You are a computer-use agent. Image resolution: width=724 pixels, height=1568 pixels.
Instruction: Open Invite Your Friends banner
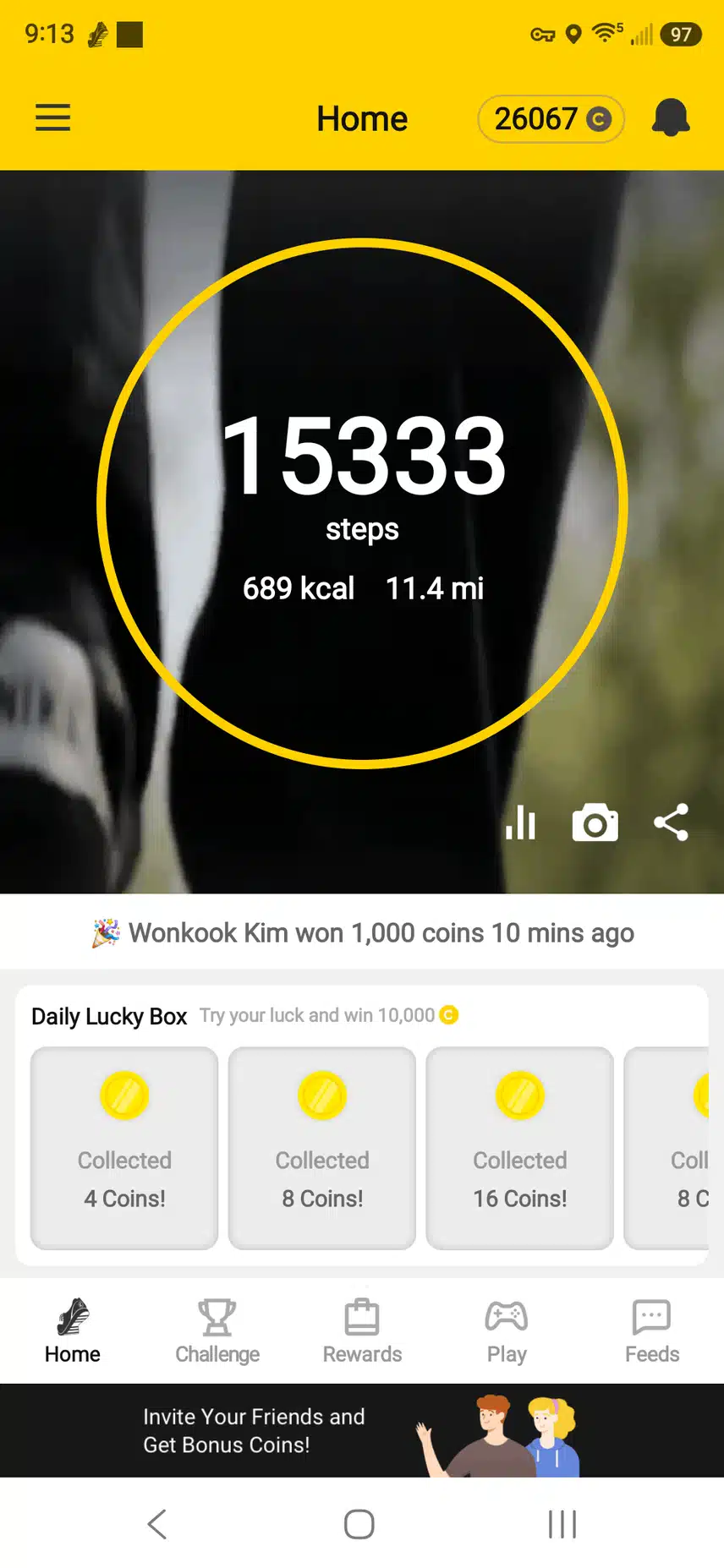(362, 1430)
